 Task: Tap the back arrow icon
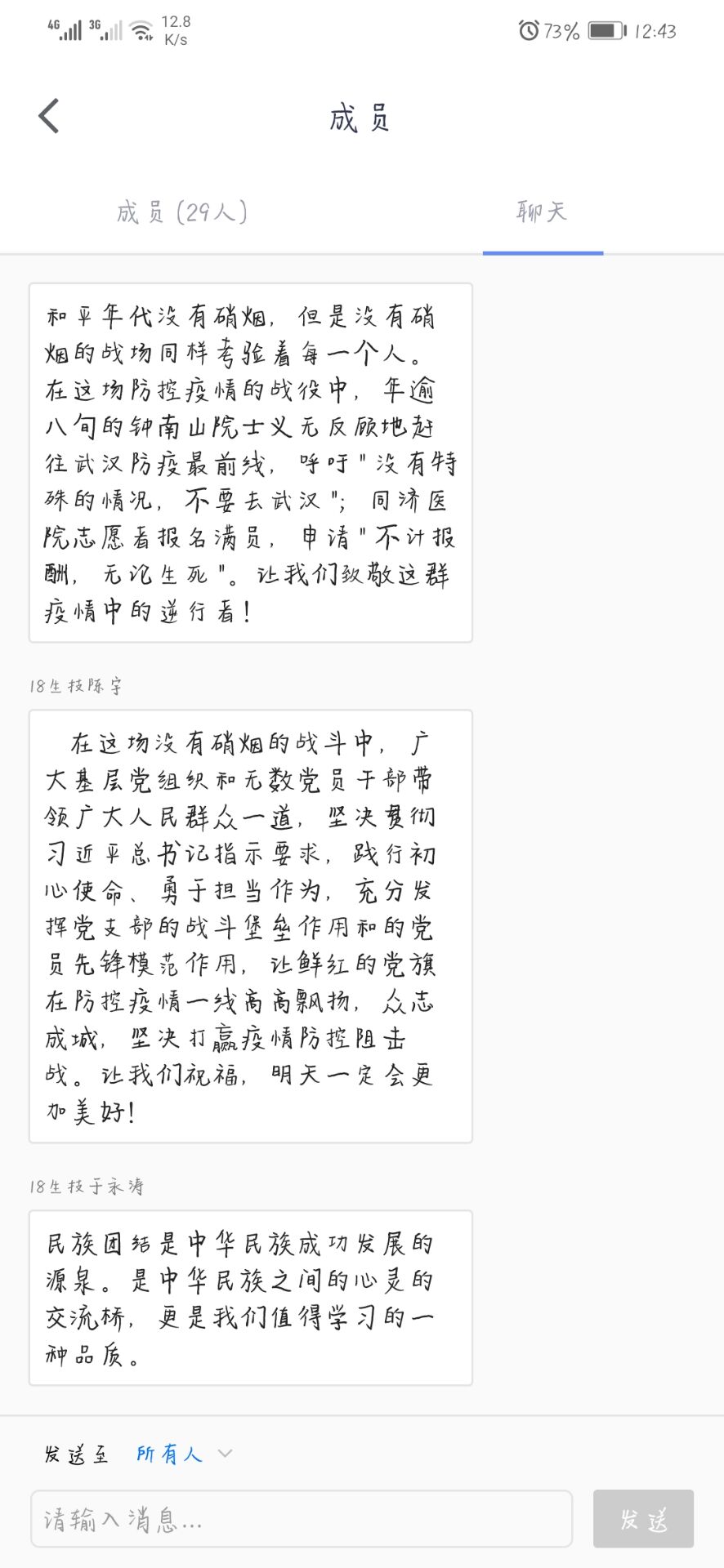(49, 114)
